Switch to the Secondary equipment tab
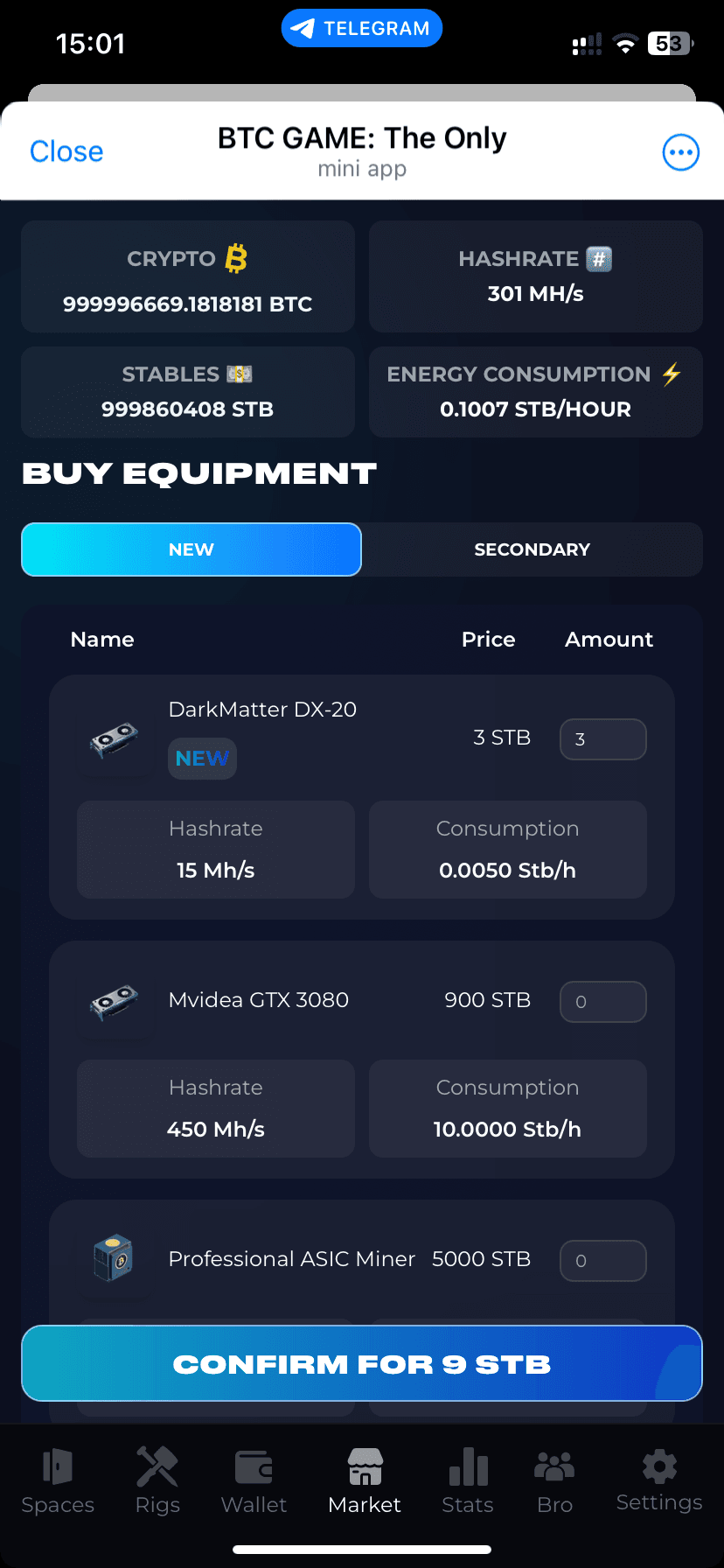Image resolution: width=724 pixels, height=1568 pixels. [532, 549]
